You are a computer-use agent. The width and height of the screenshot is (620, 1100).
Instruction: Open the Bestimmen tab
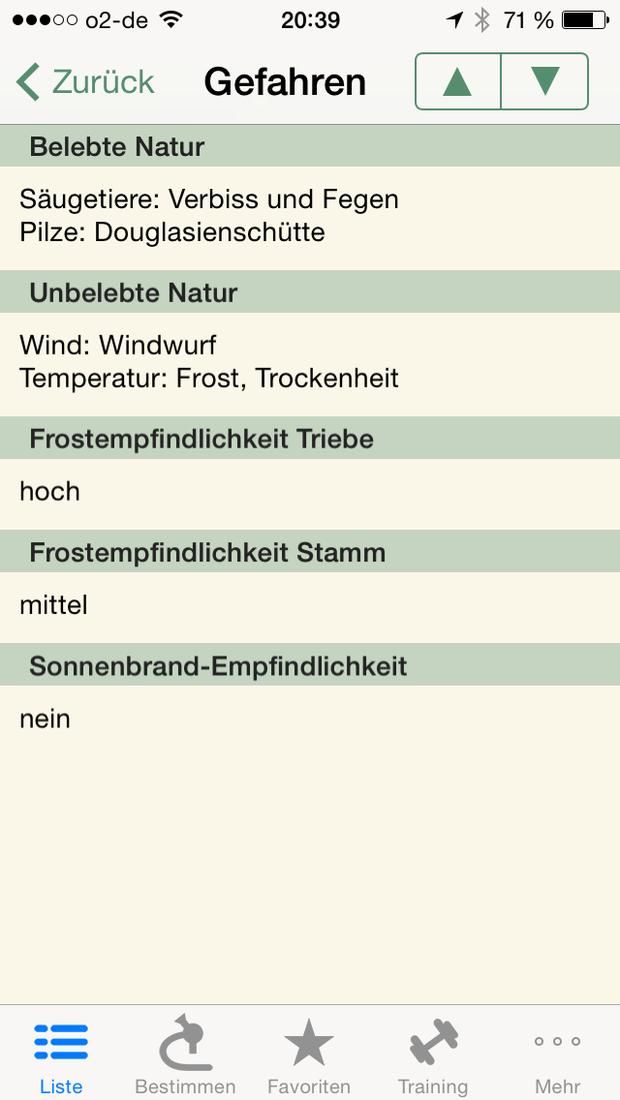click(185, 1054)
